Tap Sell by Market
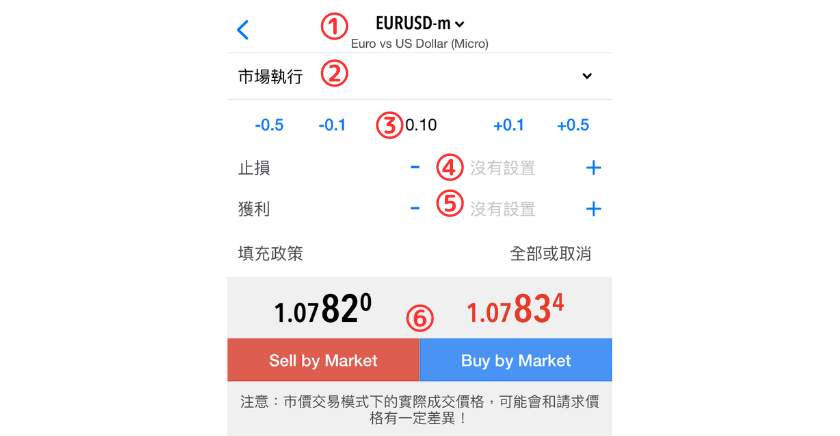 coord(323,360)
